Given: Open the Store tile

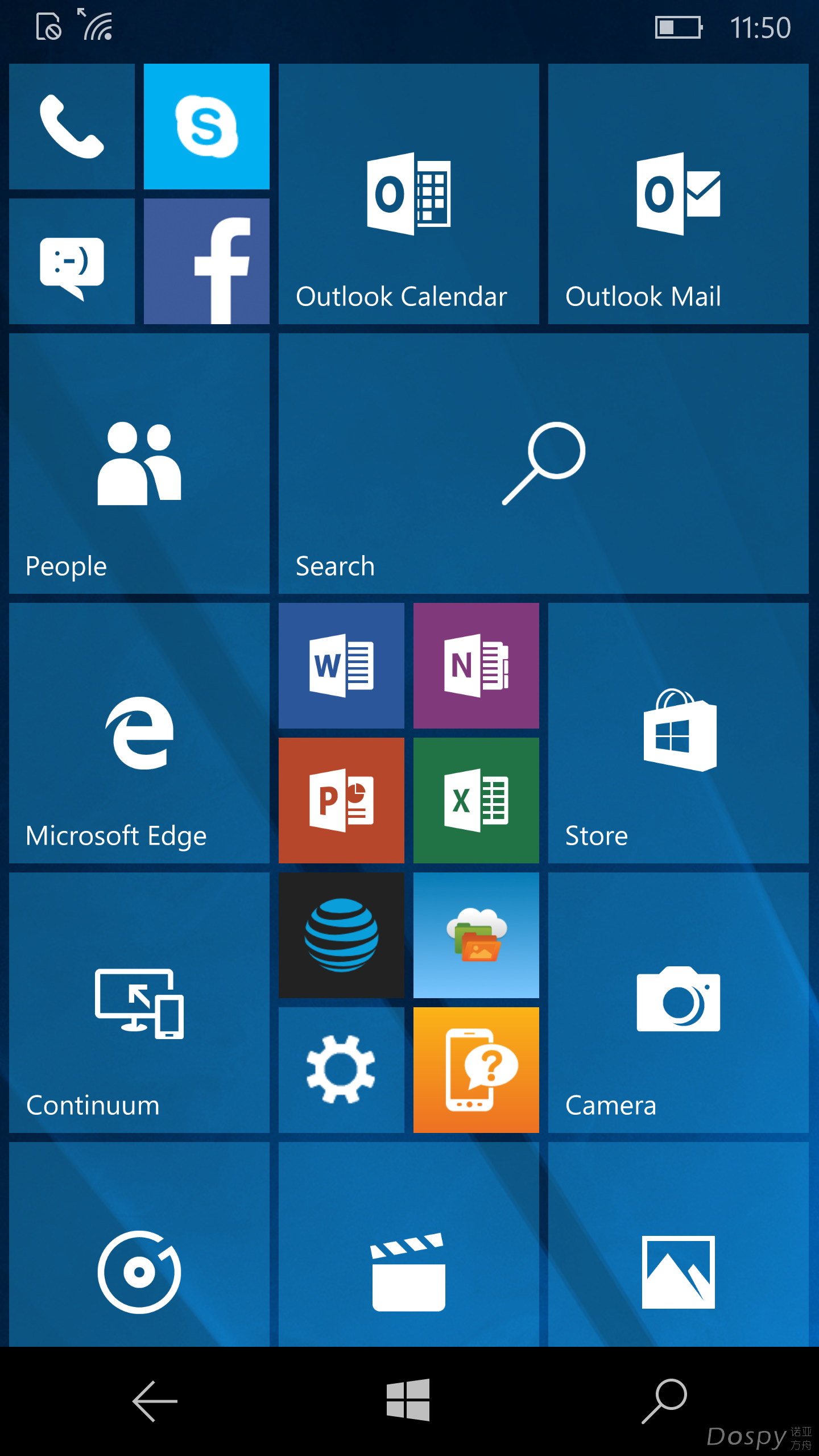Looking at the screenshot, I should [x=678, y=733].
